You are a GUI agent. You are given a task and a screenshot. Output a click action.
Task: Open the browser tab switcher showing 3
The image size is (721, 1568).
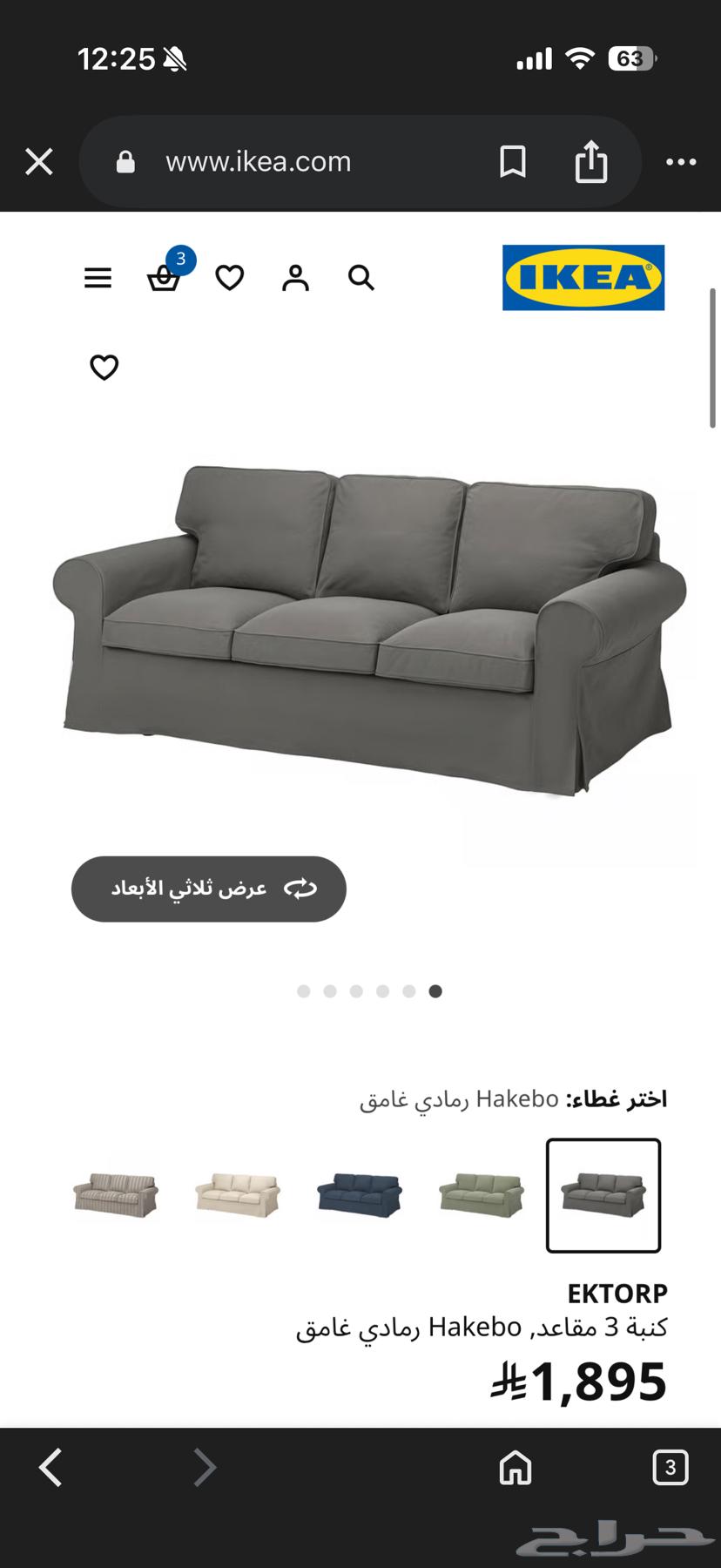tap(669, 1469)
